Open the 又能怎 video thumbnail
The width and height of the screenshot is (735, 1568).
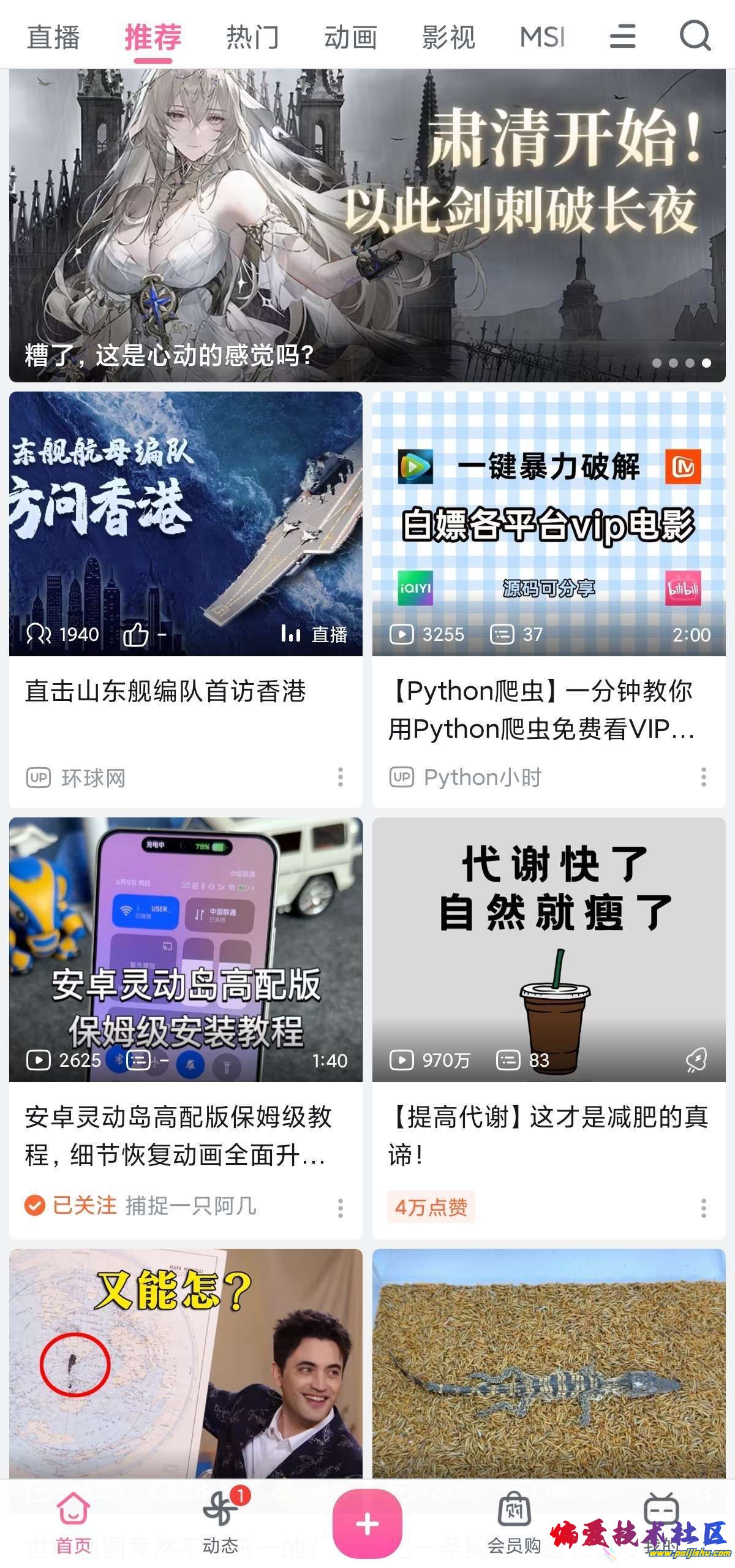tap(186, 1363)
